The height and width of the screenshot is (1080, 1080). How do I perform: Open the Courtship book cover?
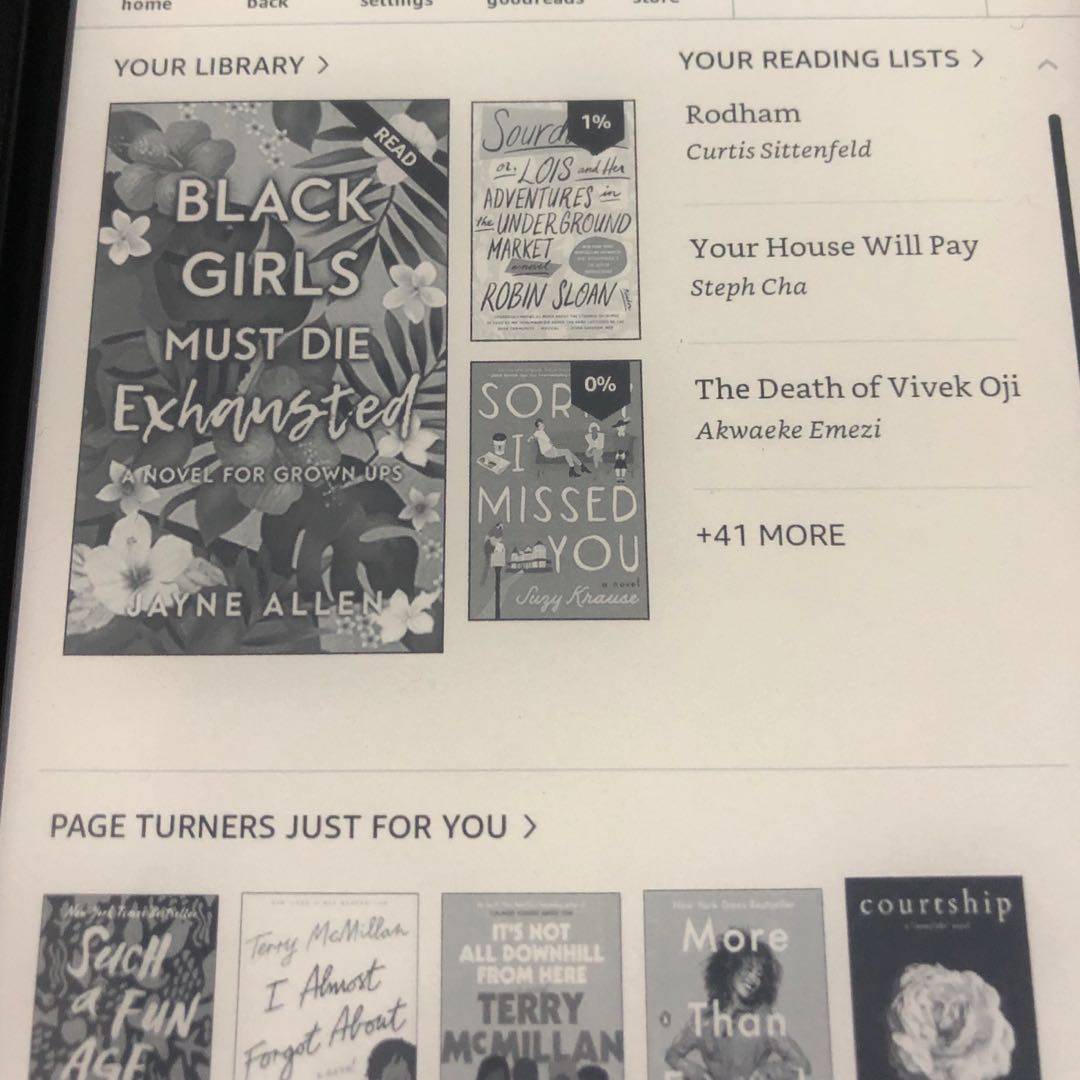coord(935,980)
